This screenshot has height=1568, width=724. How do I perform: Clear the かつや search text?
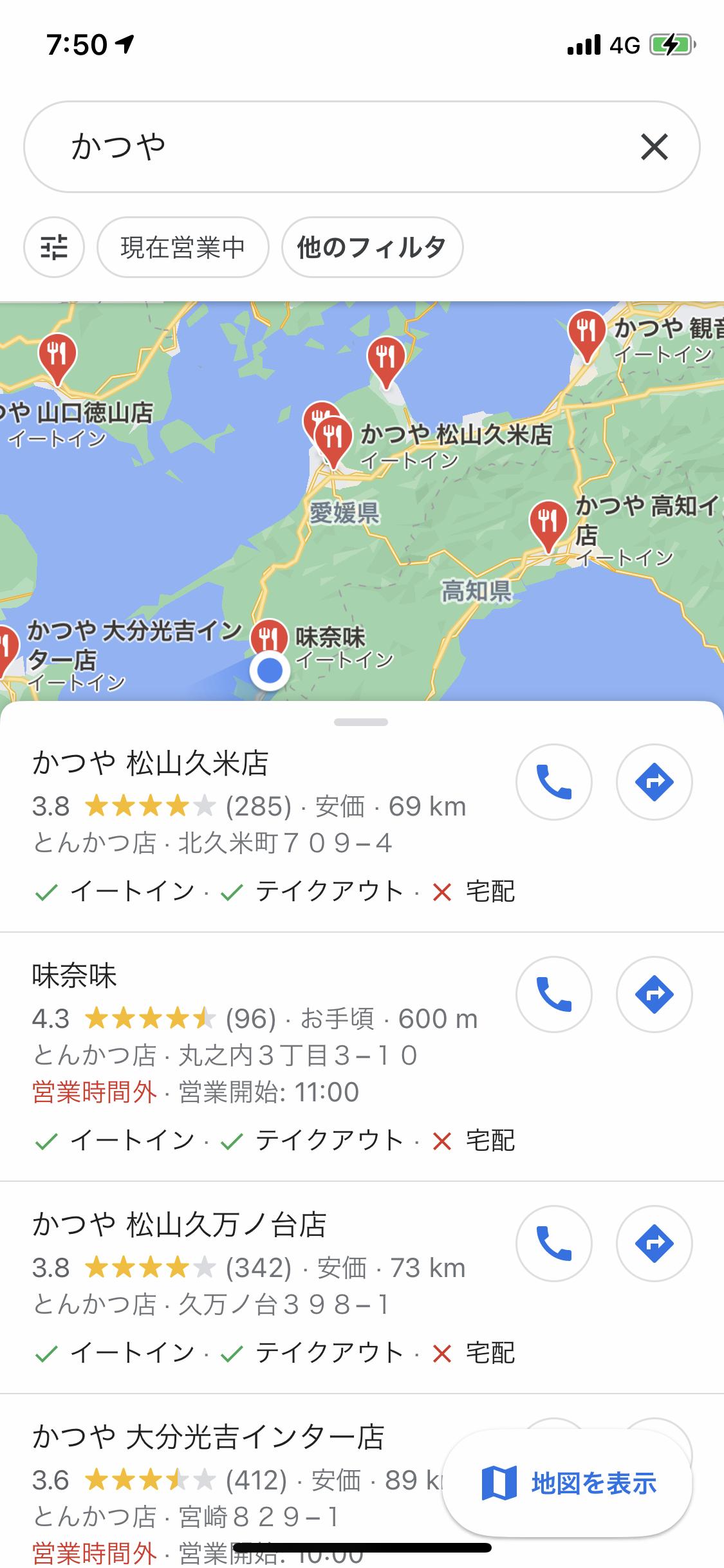(x=654, y=147)
